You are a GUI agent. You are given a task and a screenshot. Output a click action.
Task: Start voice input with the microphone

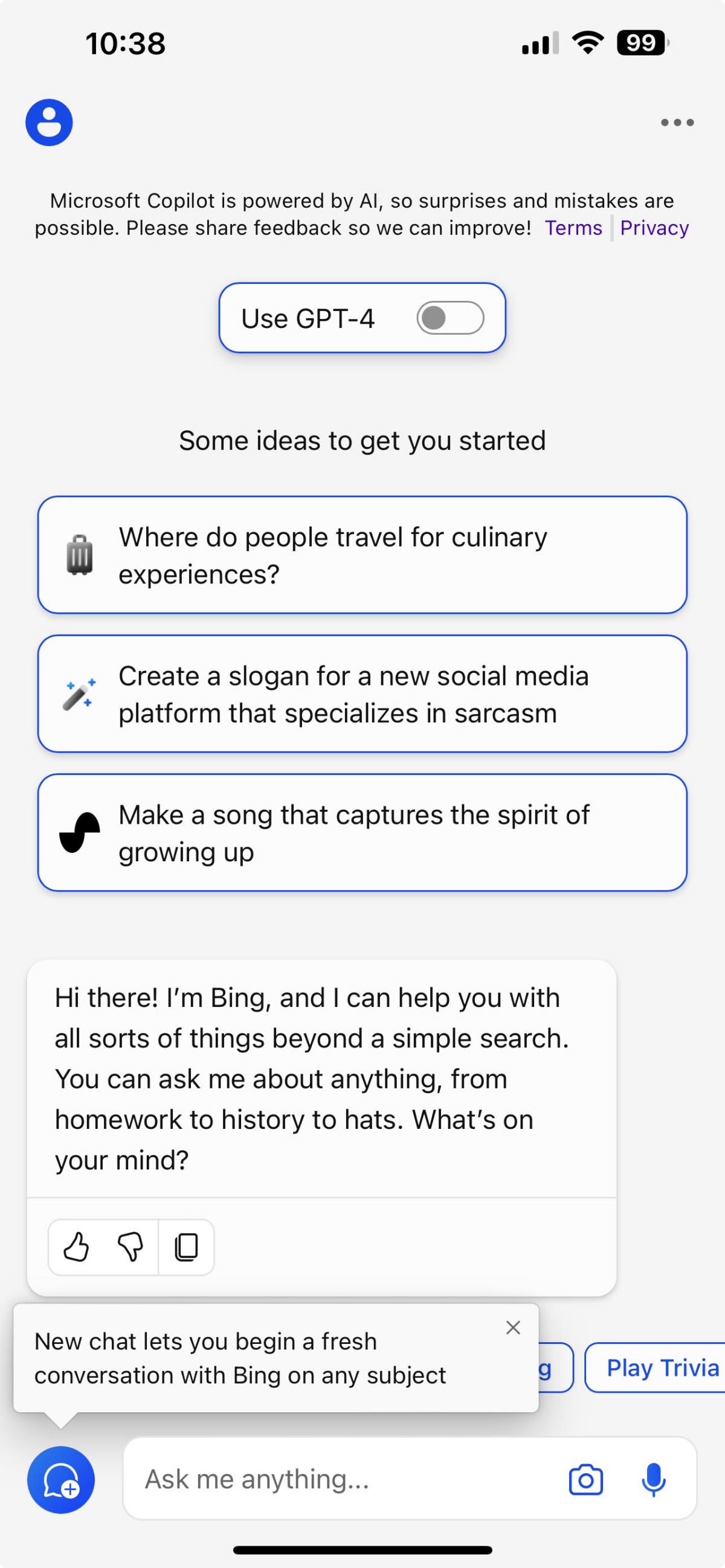tap(654, 1480)
